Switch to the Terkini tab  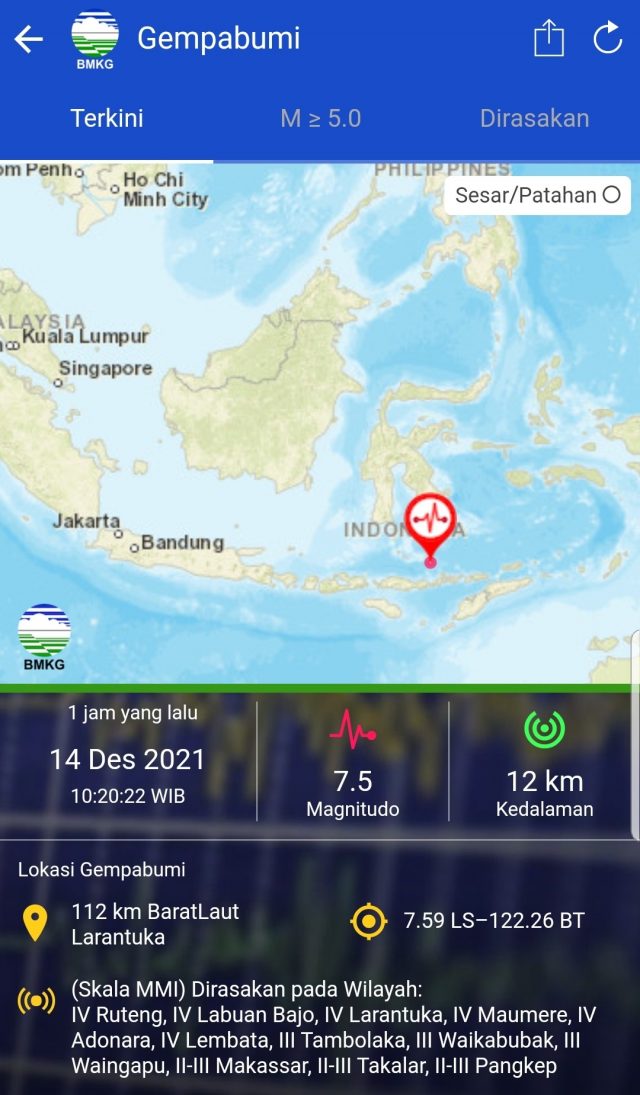(x=107, y=118)
